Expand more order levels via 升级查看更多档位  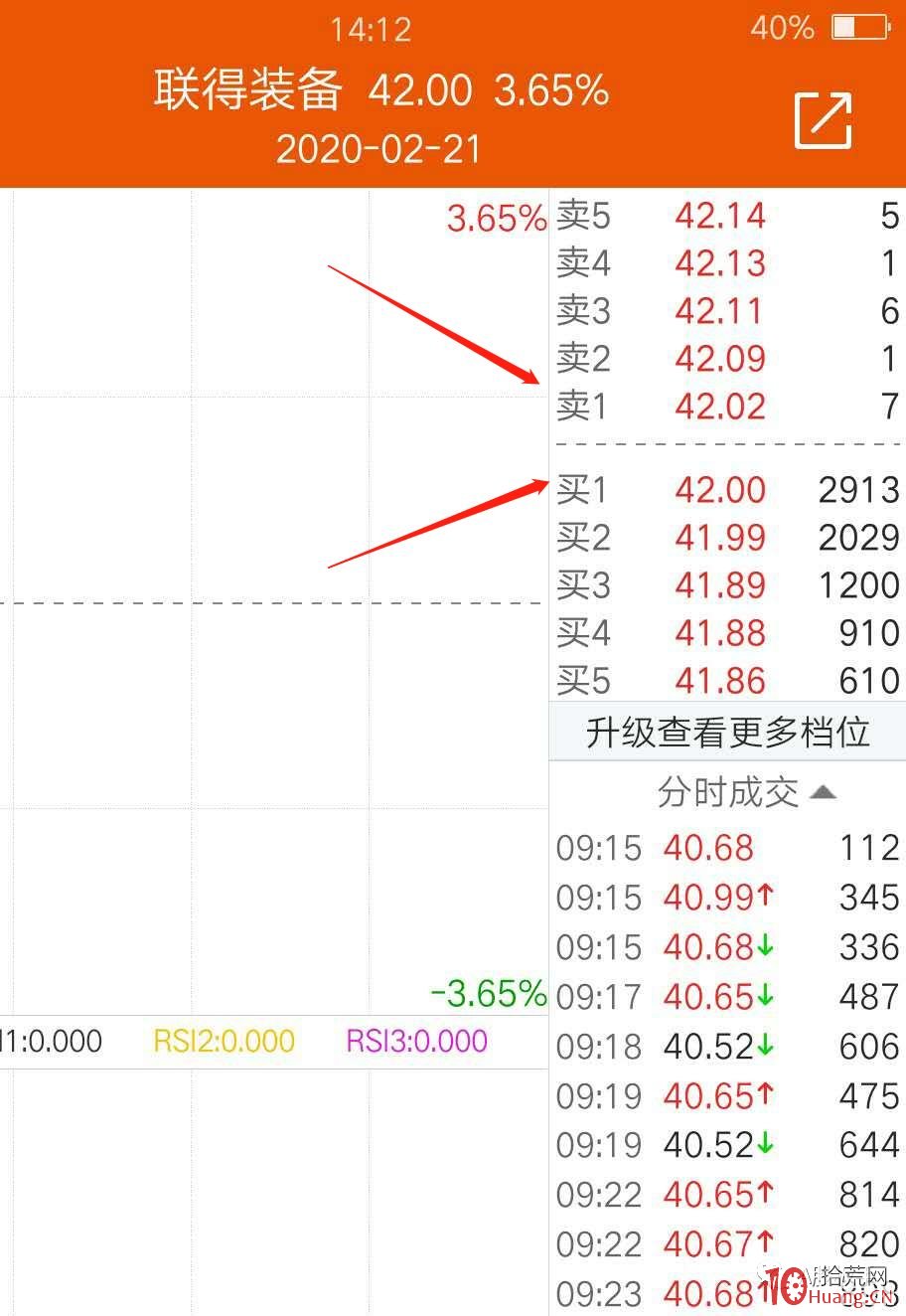point(726,732)
